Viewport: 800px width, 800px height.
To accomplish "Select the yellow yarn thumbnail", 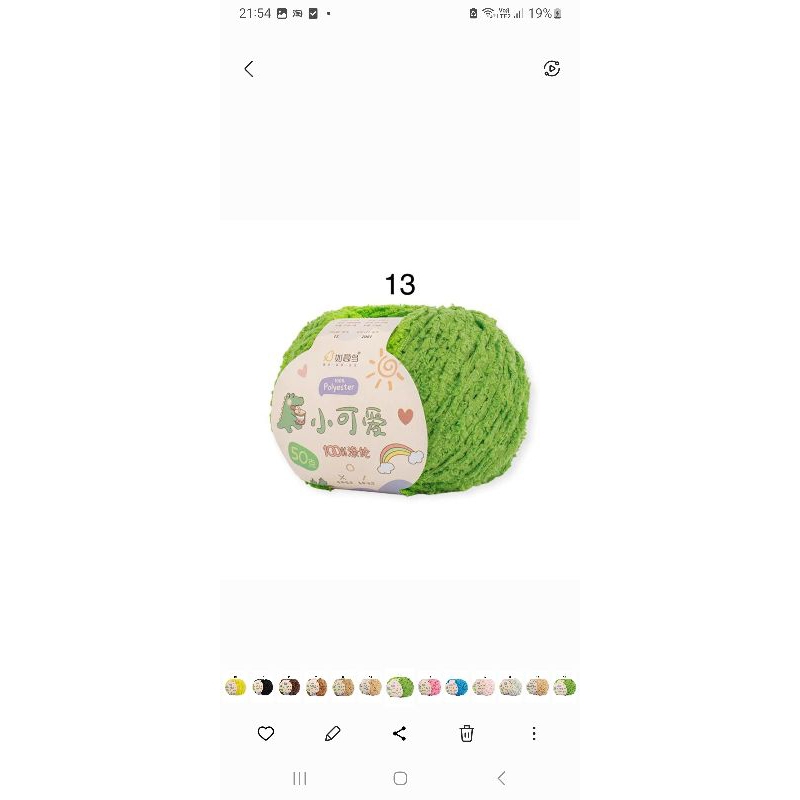I will pos(235,687).
